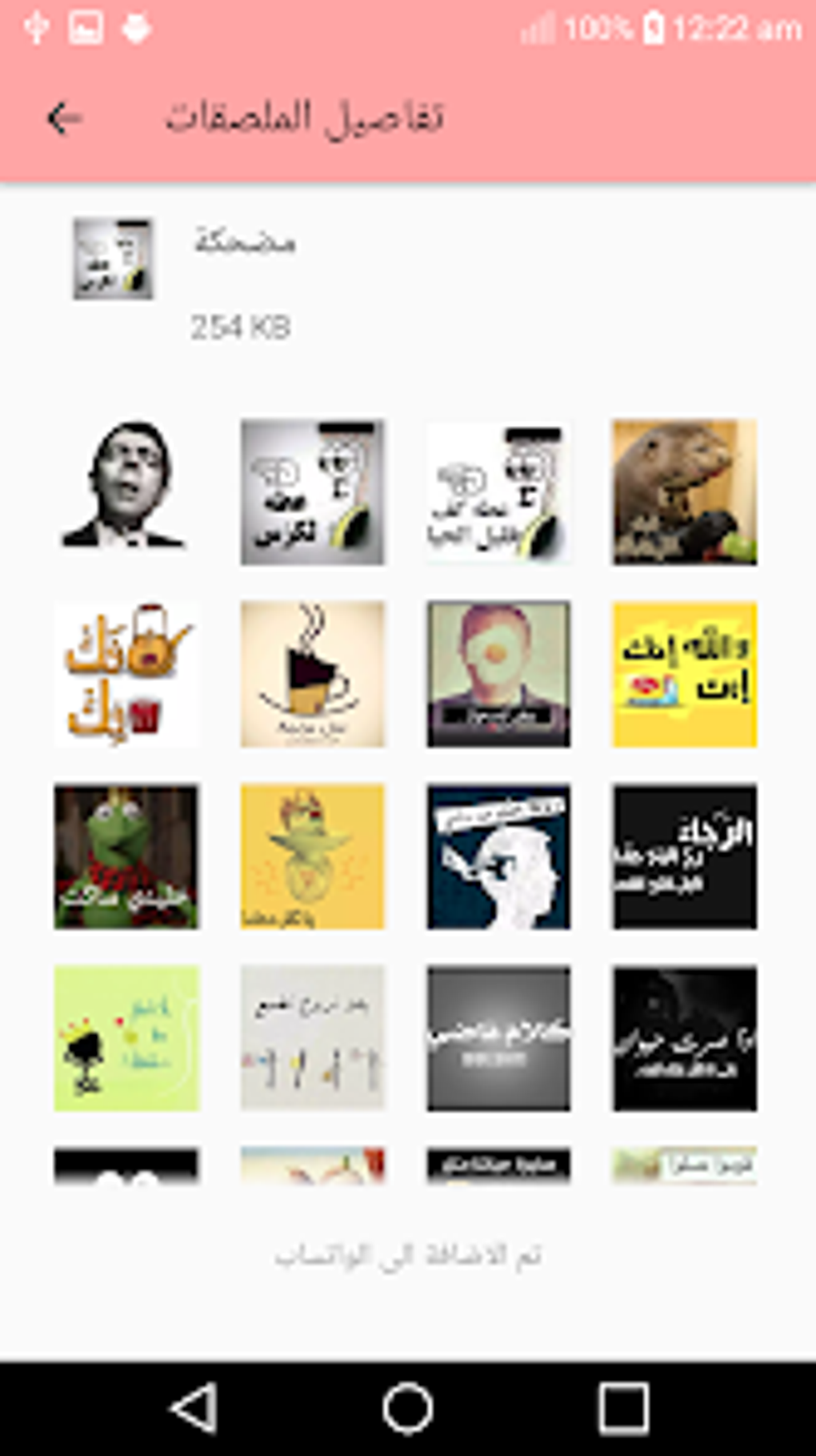This screenshot has width=816, height=1456.
Task: Open the light green cartoon sticker
Action: pos(126,1038)
